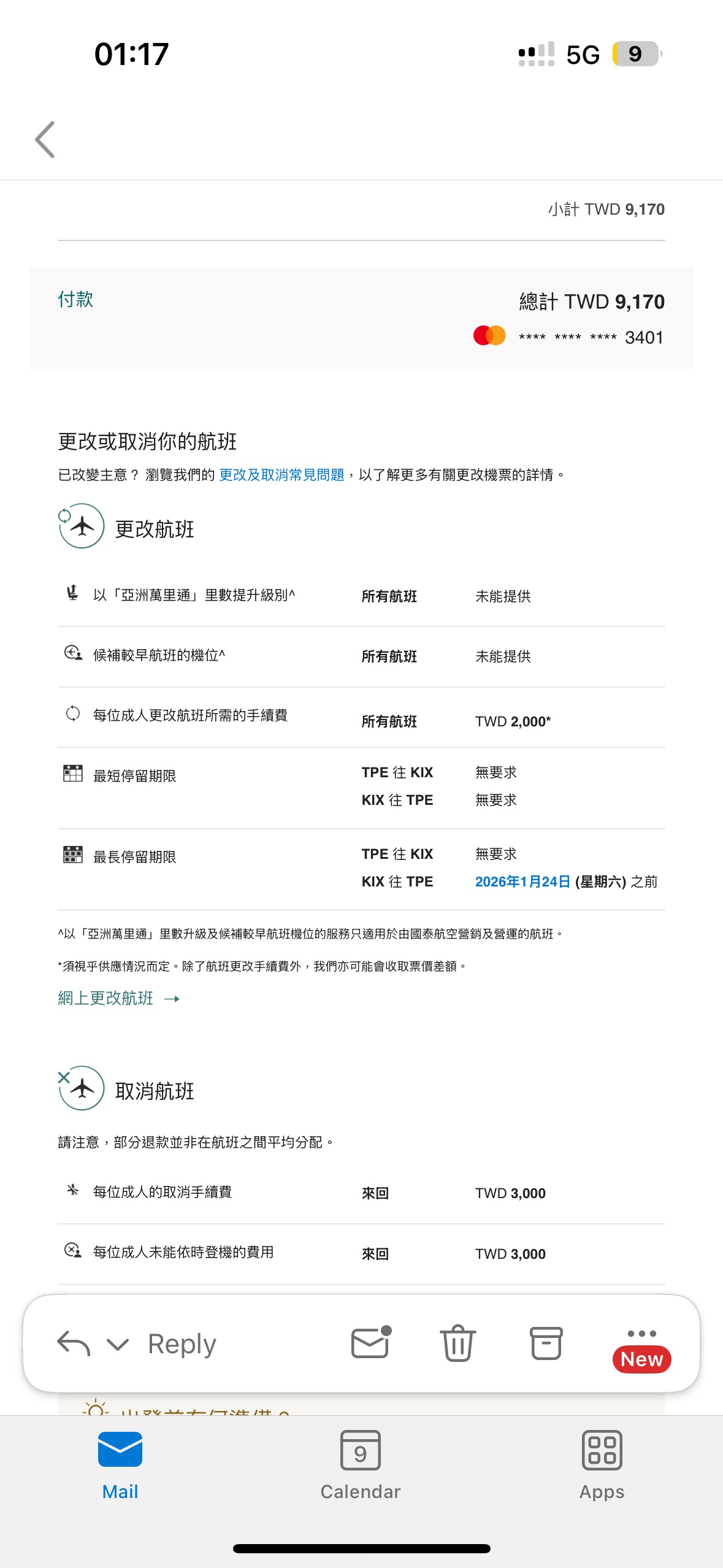
Task: Tap the reply arrow icon
Action: 74,1343
